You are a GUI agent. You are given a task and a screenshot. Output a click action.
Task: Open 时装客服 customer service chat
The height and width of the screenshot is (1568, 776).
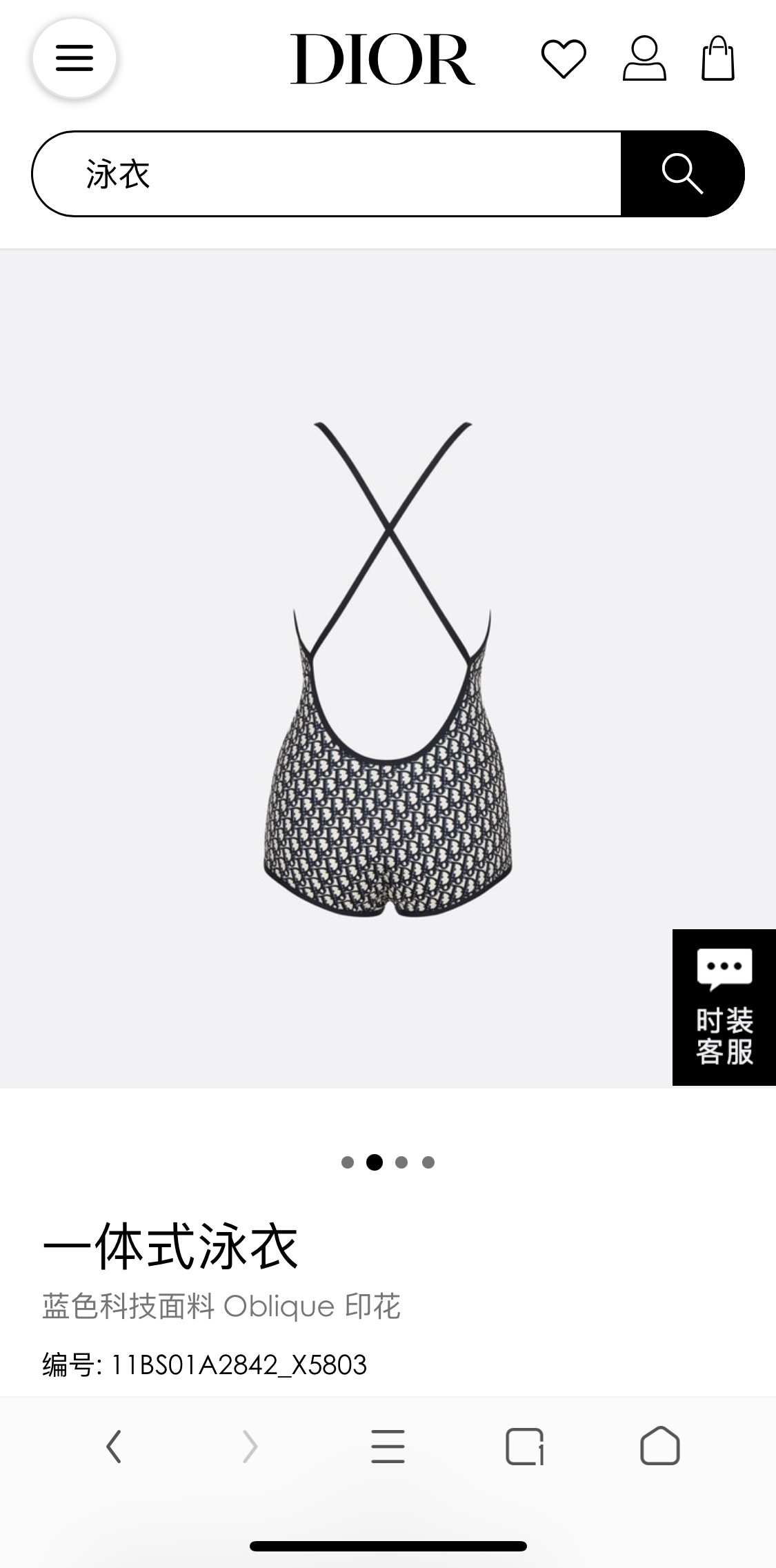point(724,1007)
